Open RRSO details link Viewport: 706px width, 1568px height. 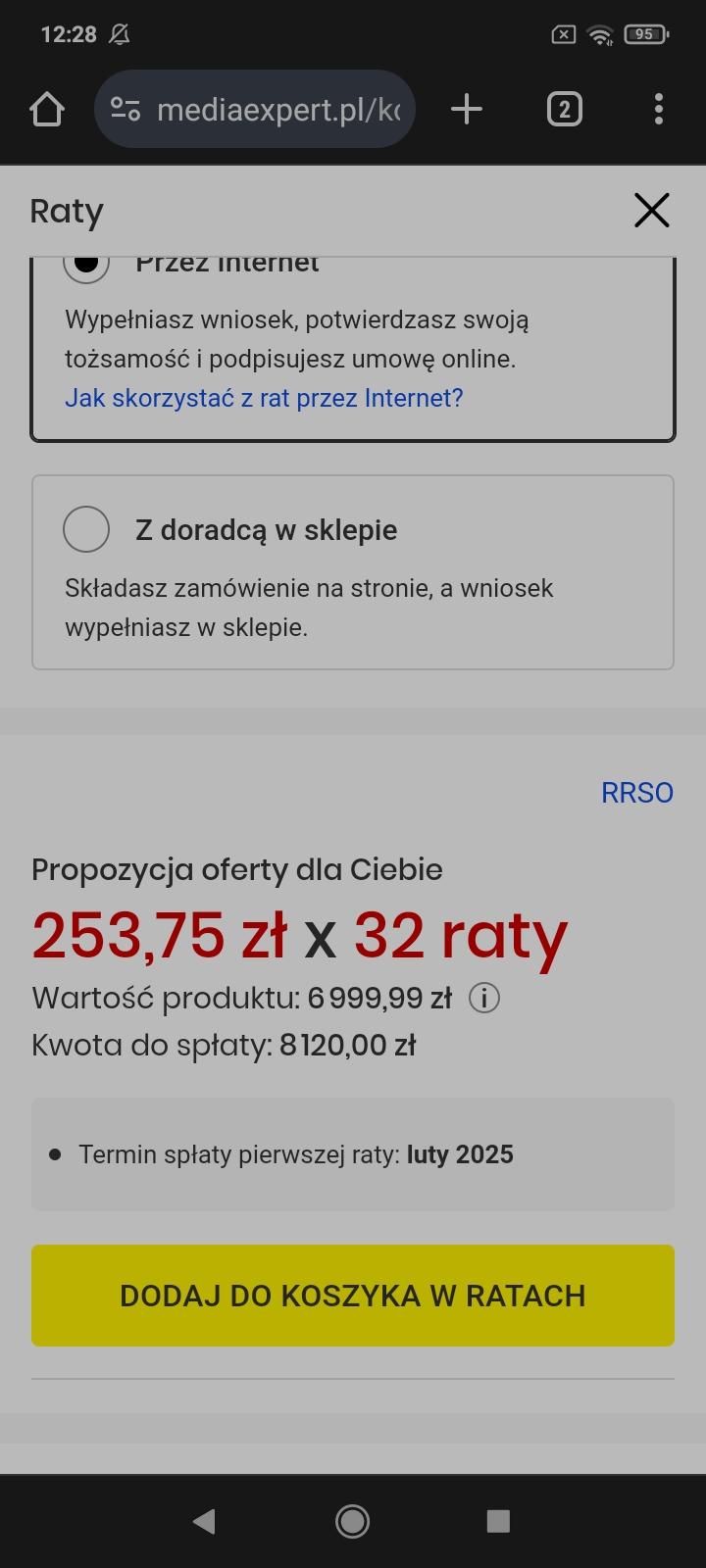[x=636, y=793]
